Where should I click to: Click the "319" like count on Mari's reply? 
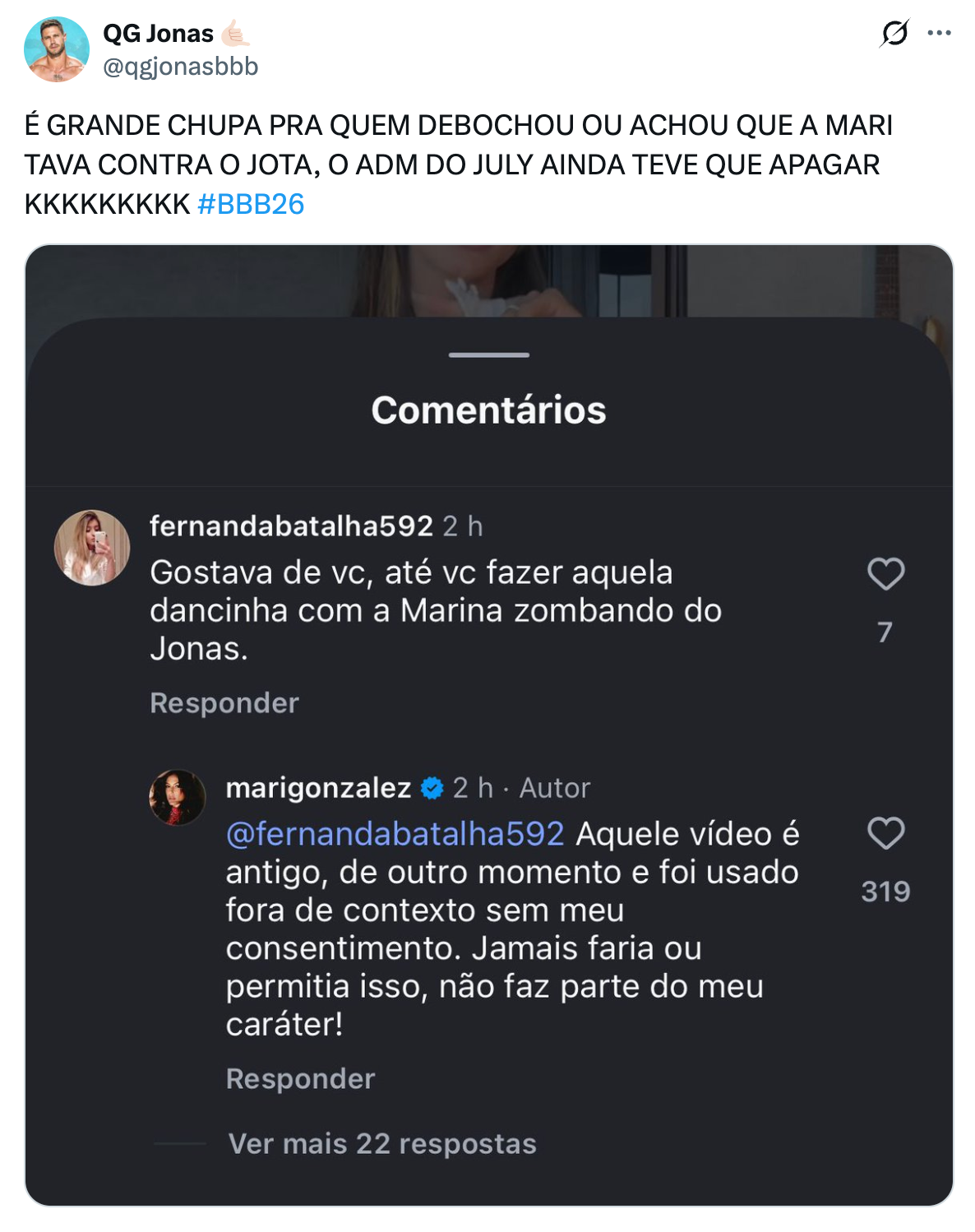click(x=885, y=890)
